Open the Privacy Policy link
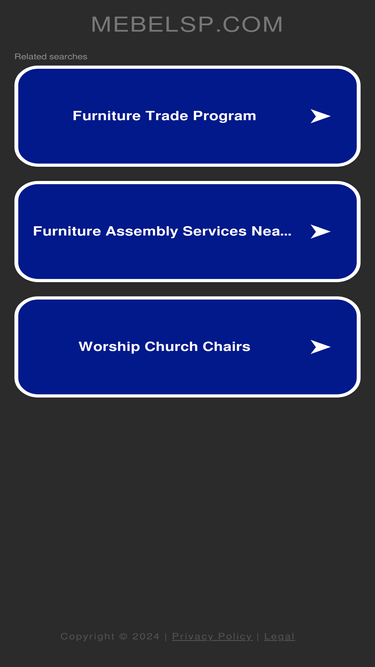The image size is (375, 667). tap(212, 636)
